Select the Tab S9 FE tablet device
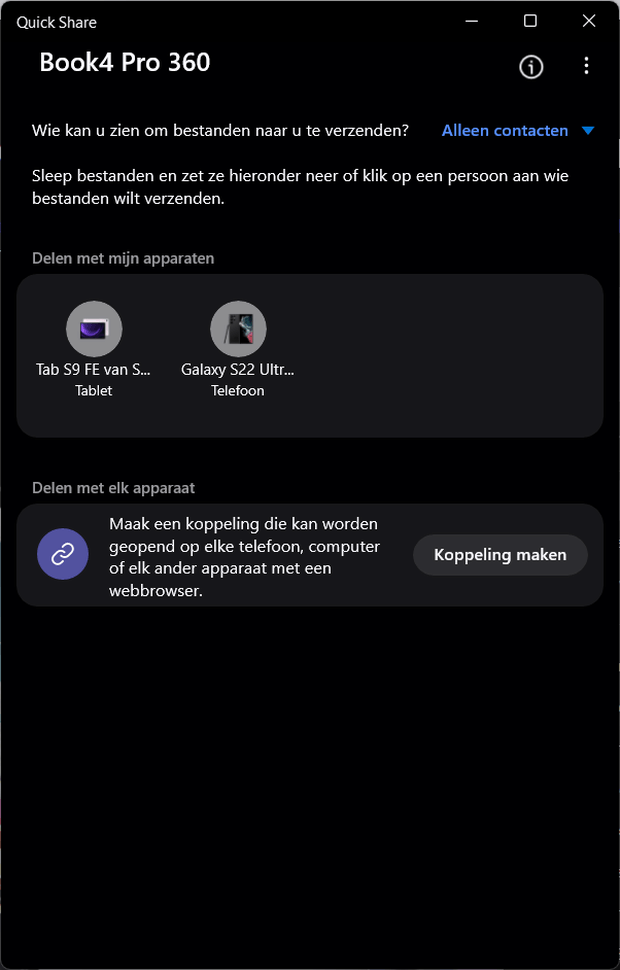 pyautogui.click(x=94, y=329)
